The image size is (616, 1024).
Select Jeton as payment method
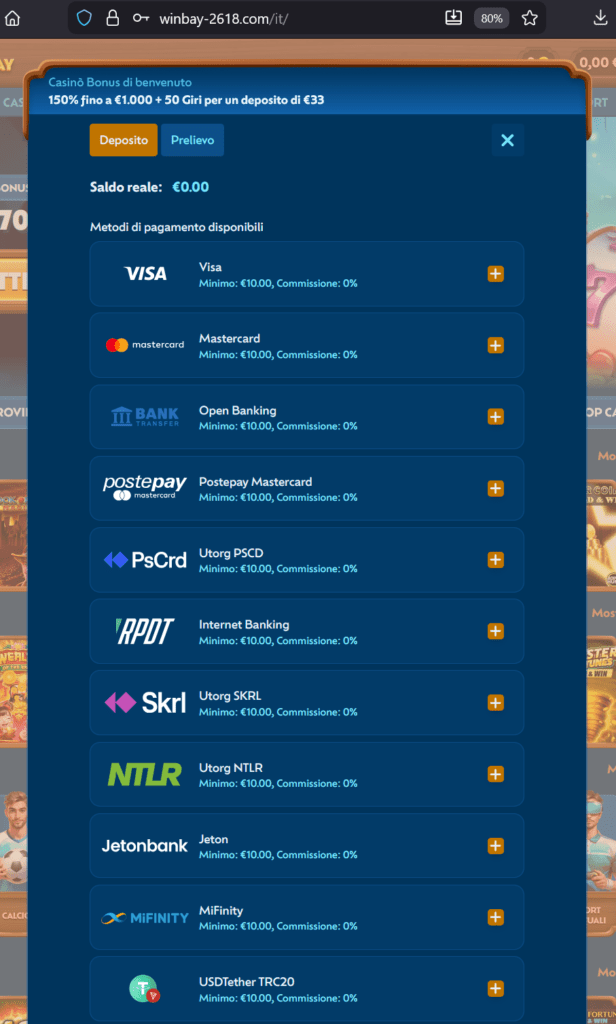coord(495,846)
